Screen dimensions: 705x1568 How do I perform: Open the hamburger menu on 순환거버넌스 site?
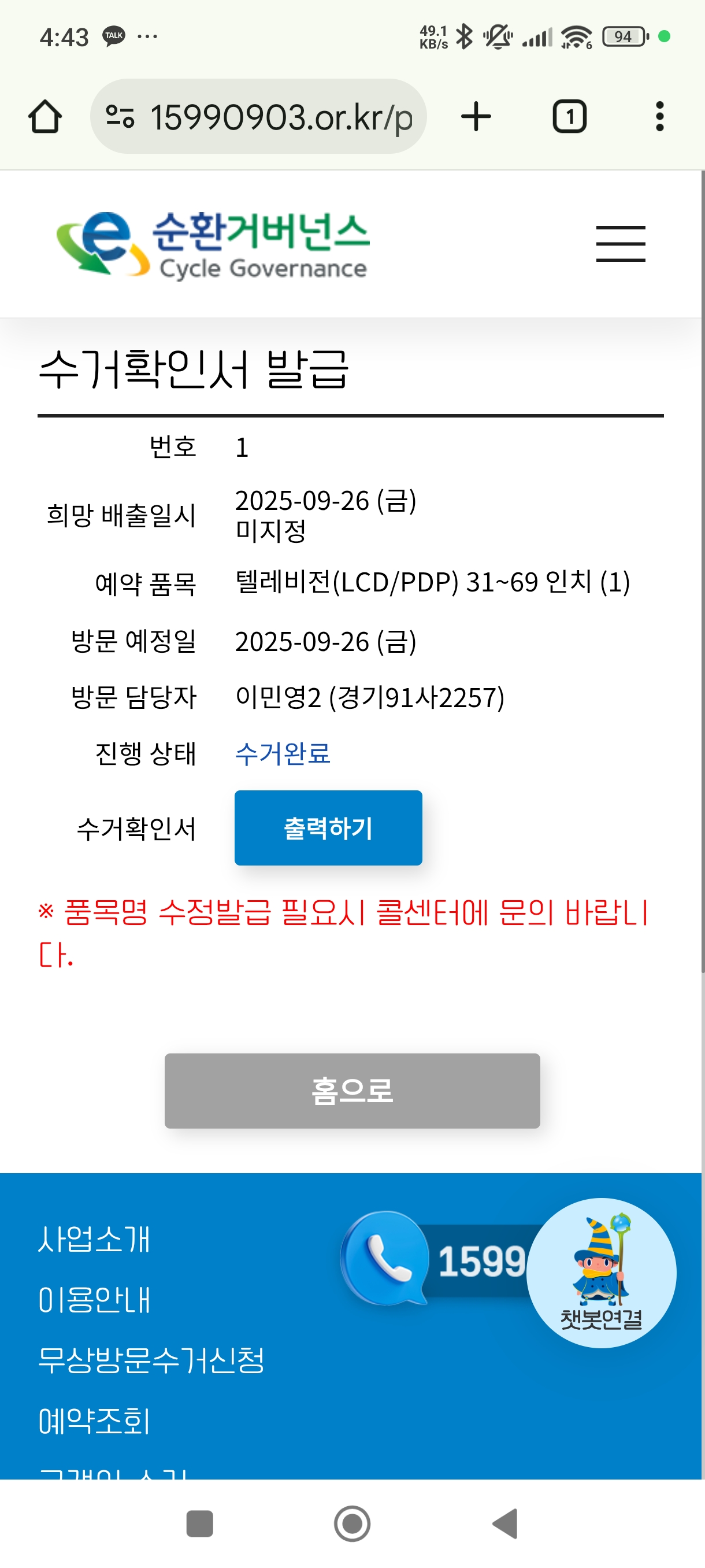[x=620, y=244]
